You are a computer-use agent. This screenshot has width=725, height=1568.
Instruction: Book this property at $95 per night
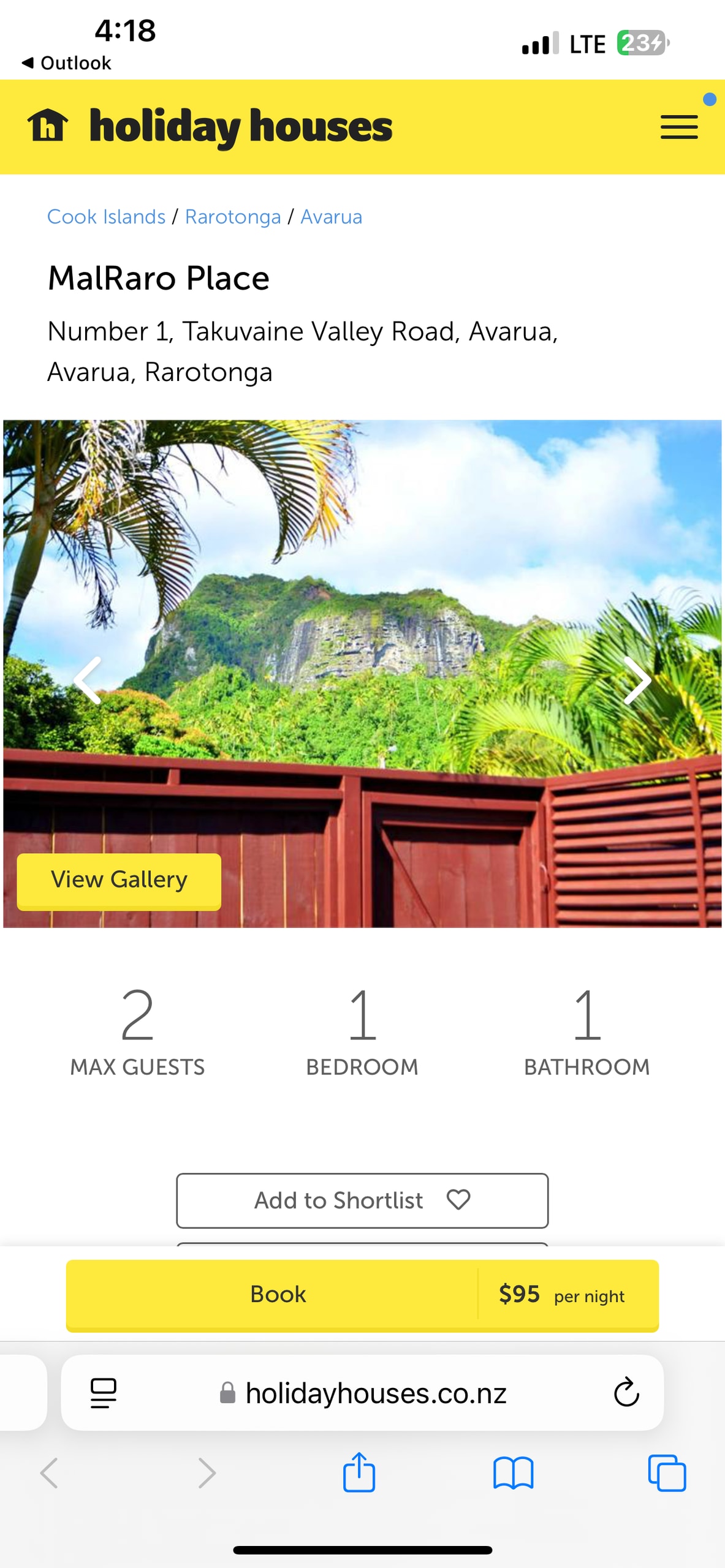click(x=278, y=1294)
